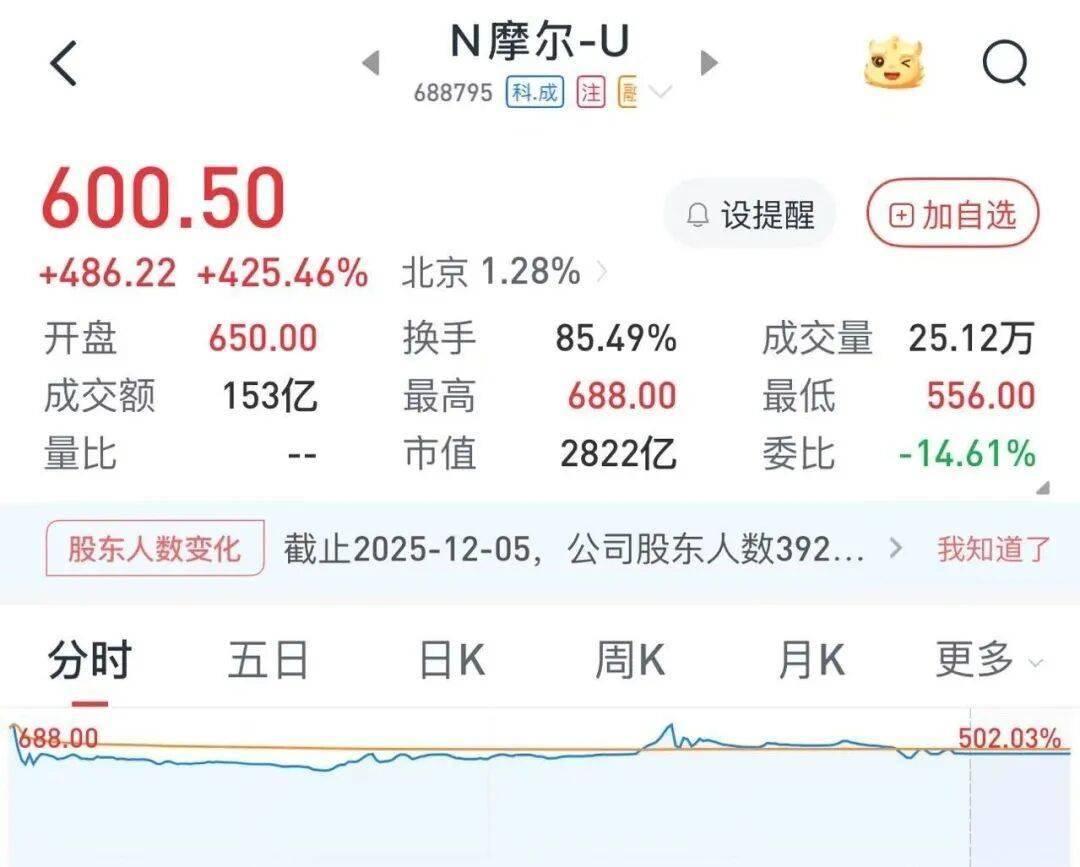Switch to the 月K chart tab
The height and width of the screenshot is (867, 1080).
coord(811,661)
